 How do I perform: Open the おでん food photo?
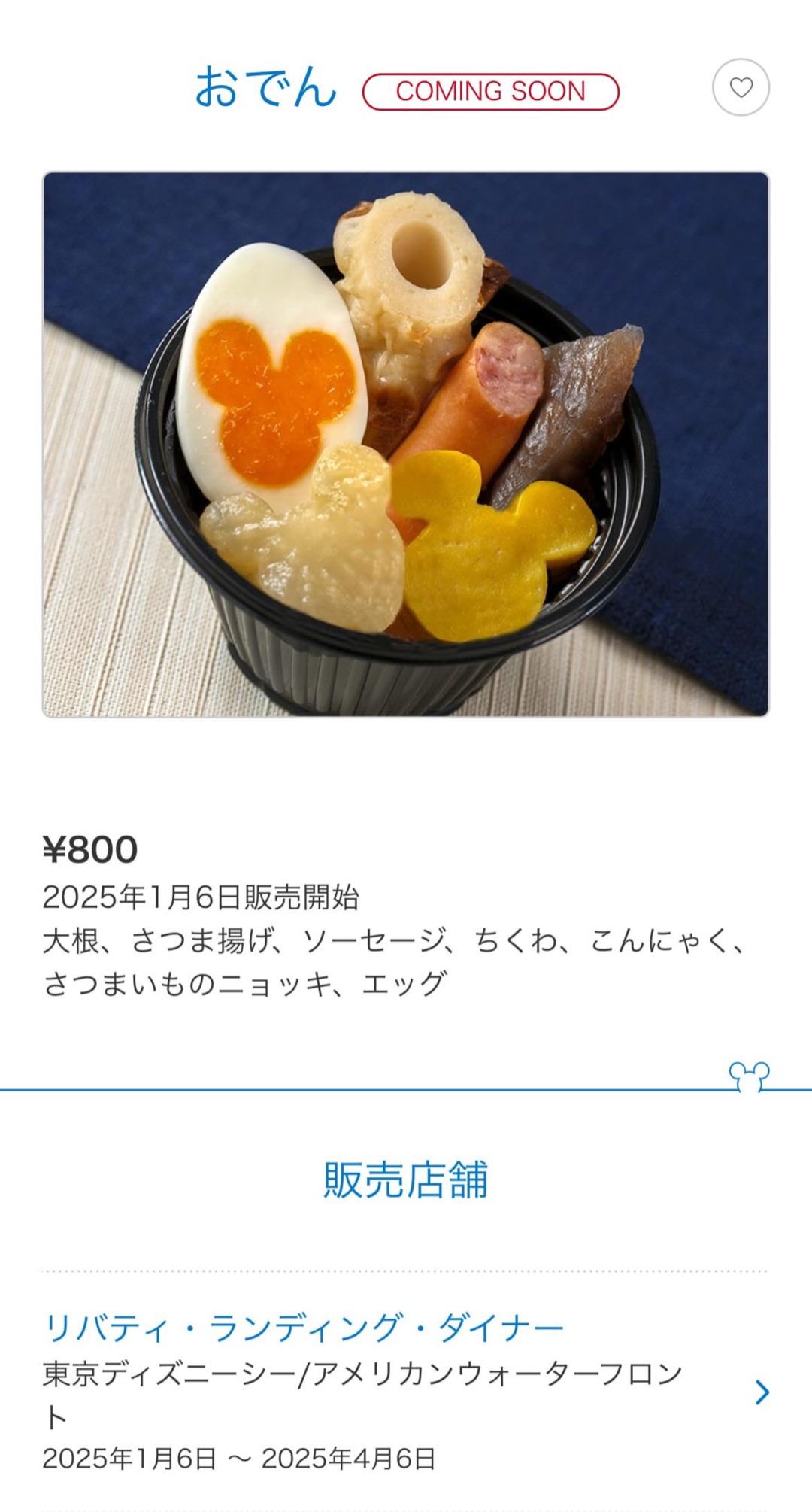[x=406, y=444]
